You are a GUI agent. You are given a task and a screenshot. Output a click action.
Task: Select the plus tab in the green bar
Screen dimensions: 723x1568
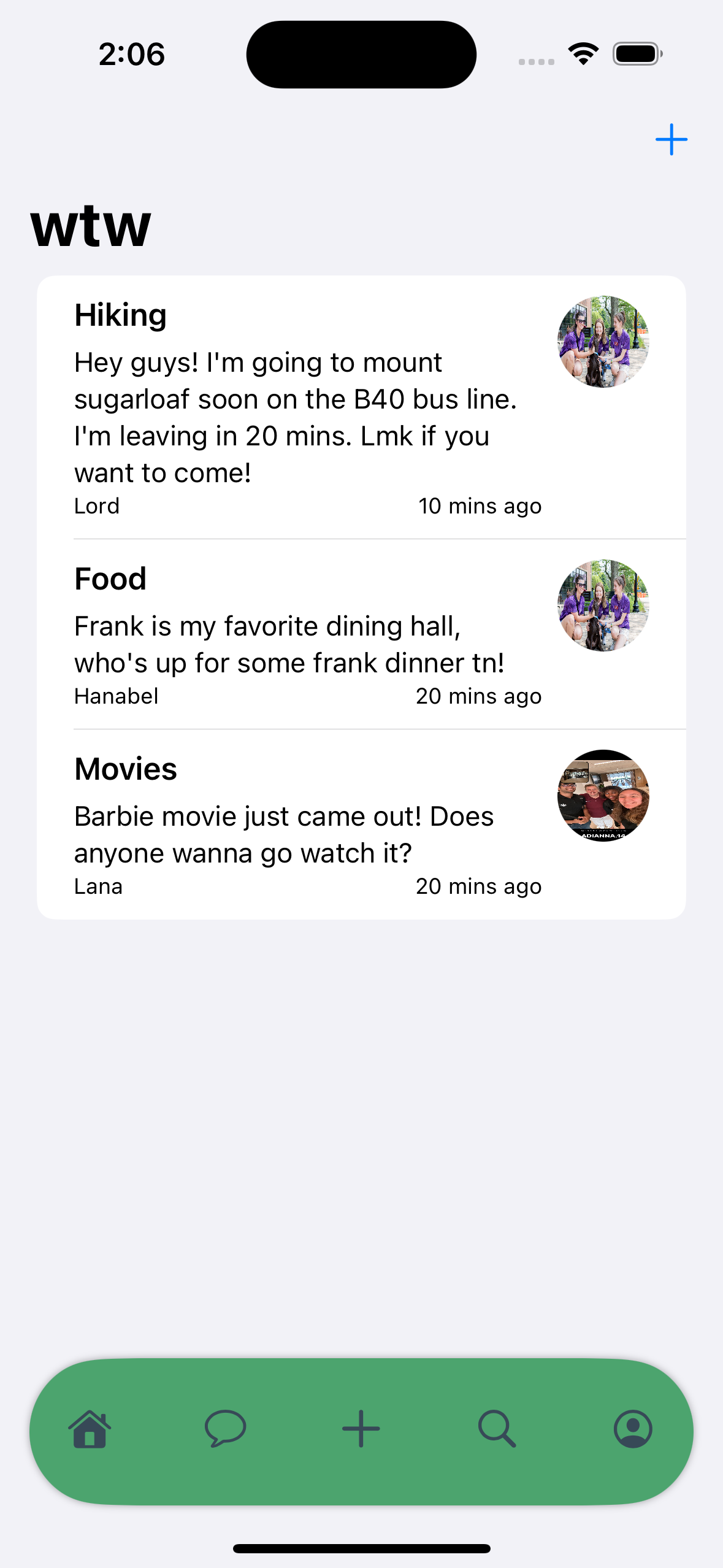click(361, 1429)
